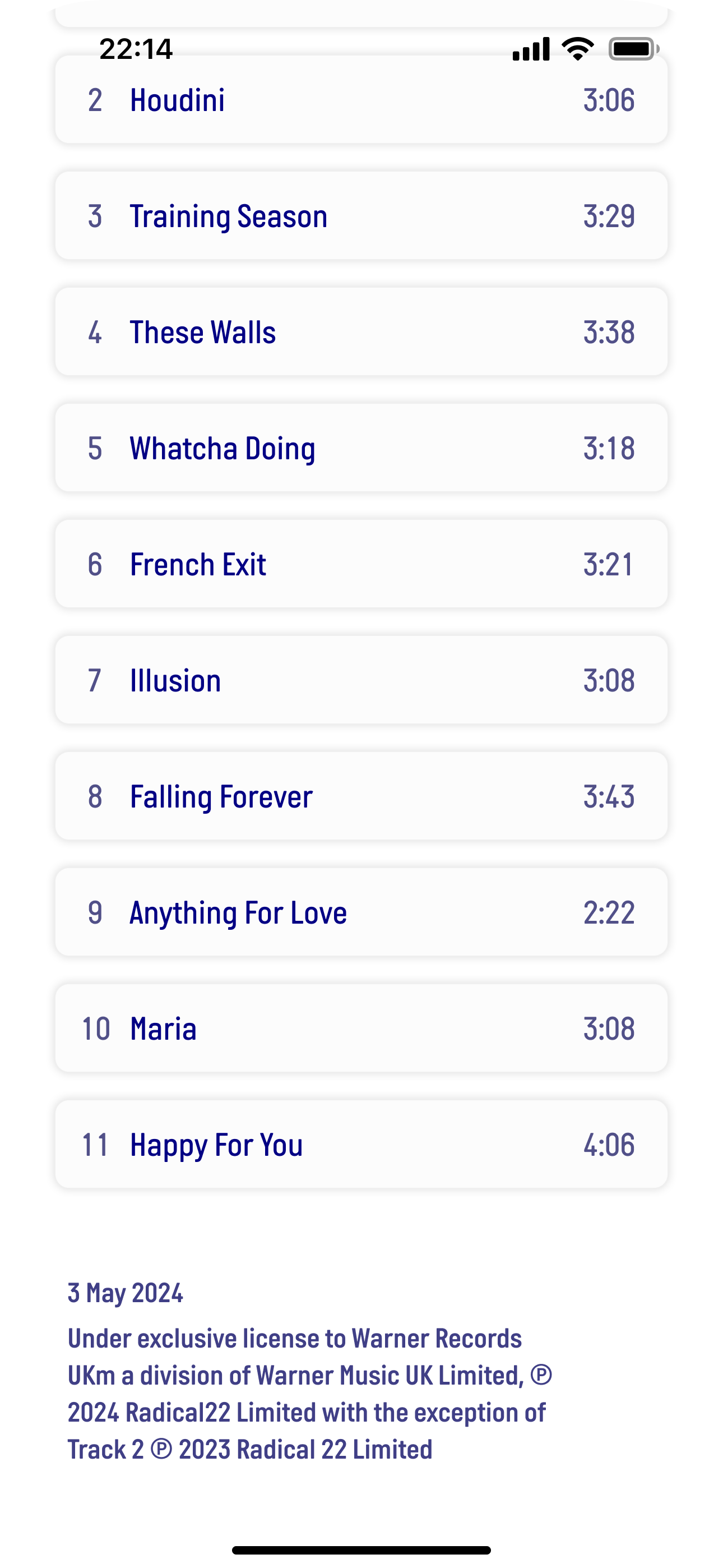Select track 3 Training Season
Image resolution: width=723 pixels, height=1568 pixels.
click(361, 216)
